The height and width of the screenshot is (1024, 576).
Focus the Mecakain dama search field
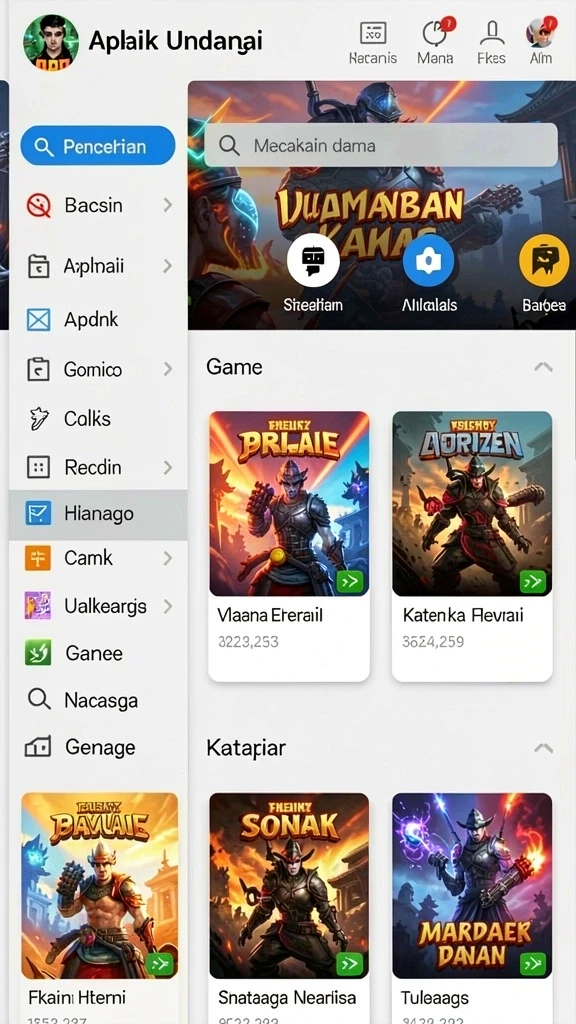[381, 145]
